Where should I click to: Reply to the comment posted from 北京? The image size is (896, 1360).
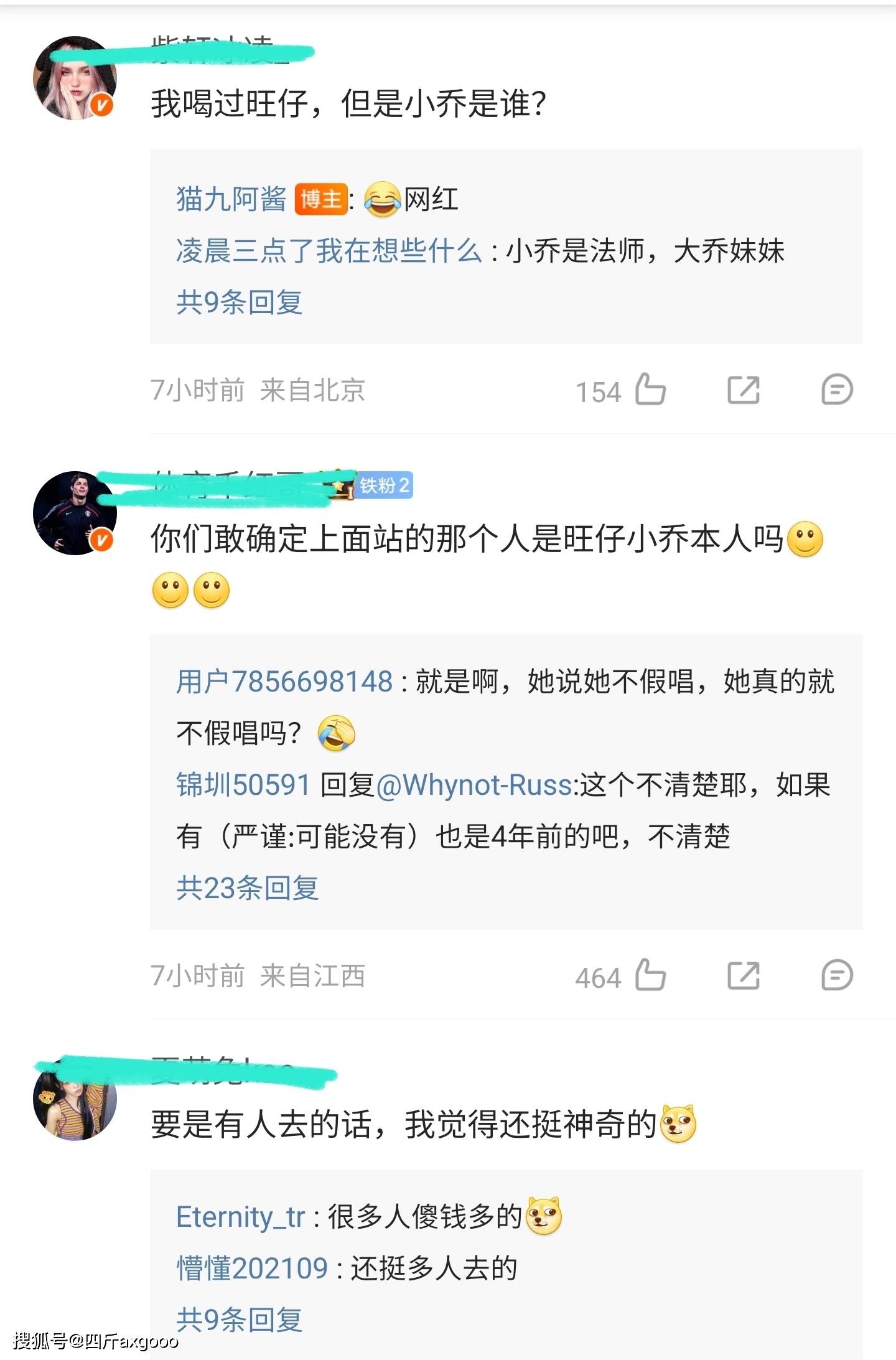click(837, 390)
